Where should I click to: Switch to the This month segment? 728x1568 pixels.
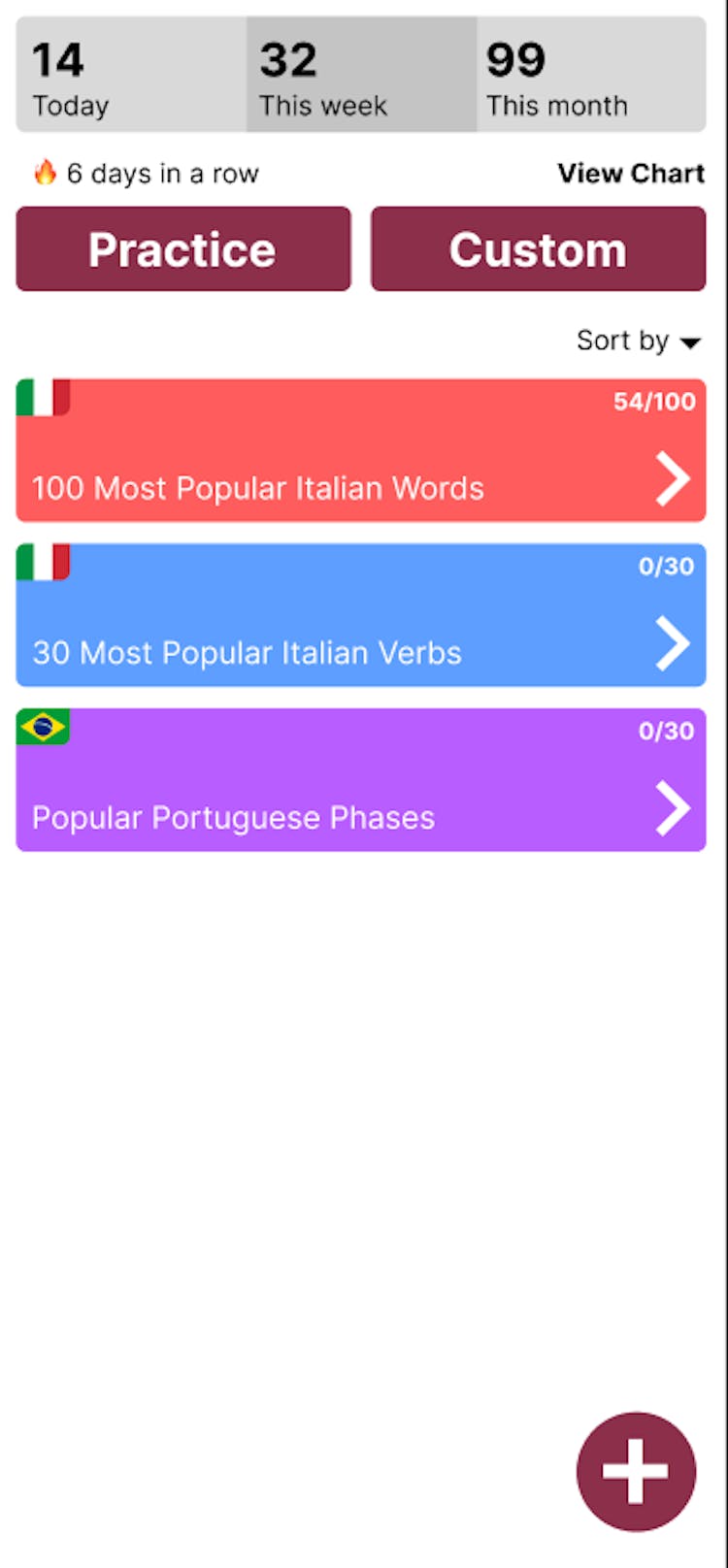point(590,75)
